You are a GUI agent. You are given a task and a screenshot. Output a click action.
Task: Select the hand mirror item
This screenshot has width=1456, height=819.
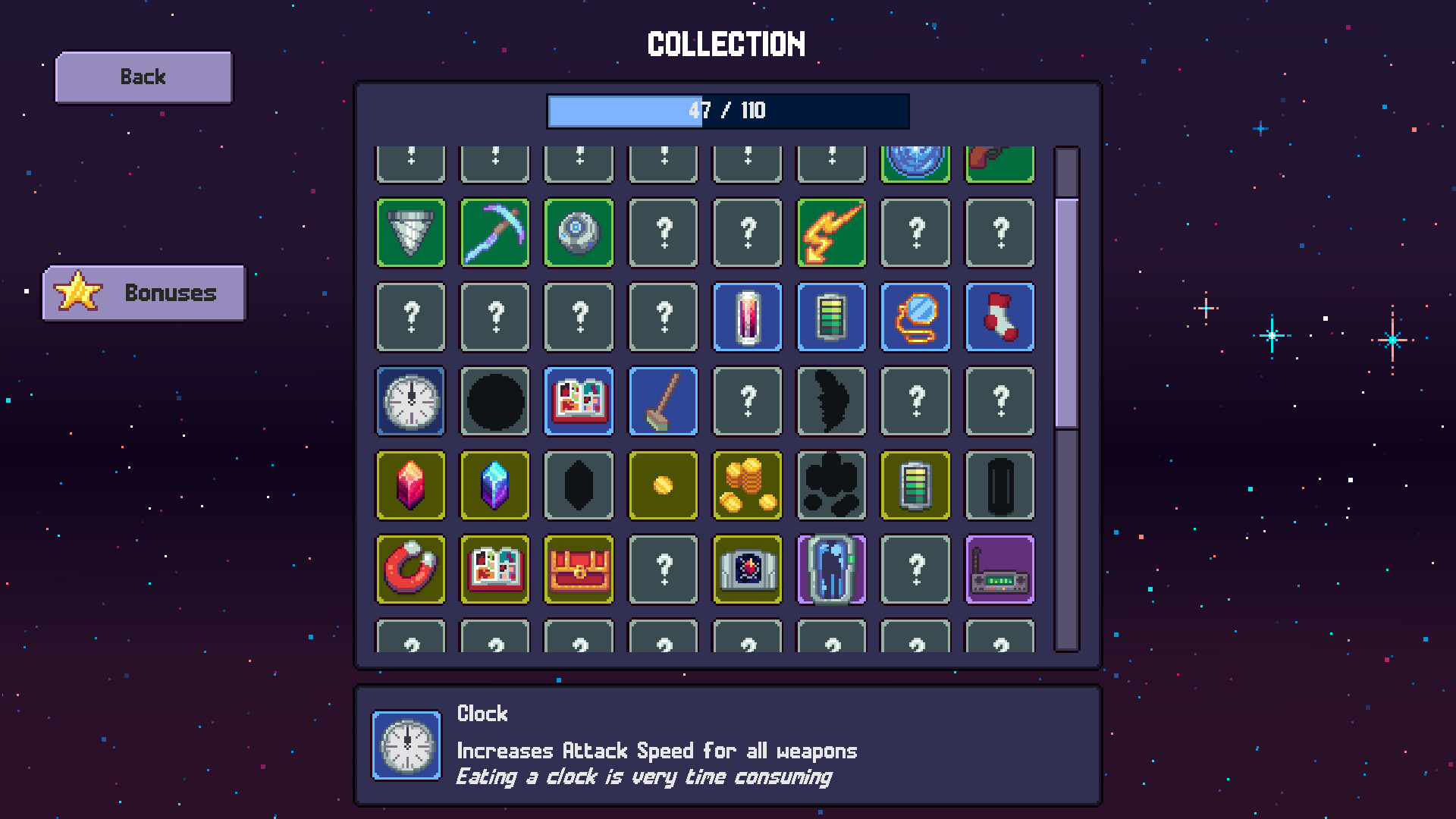pos(915,317)
